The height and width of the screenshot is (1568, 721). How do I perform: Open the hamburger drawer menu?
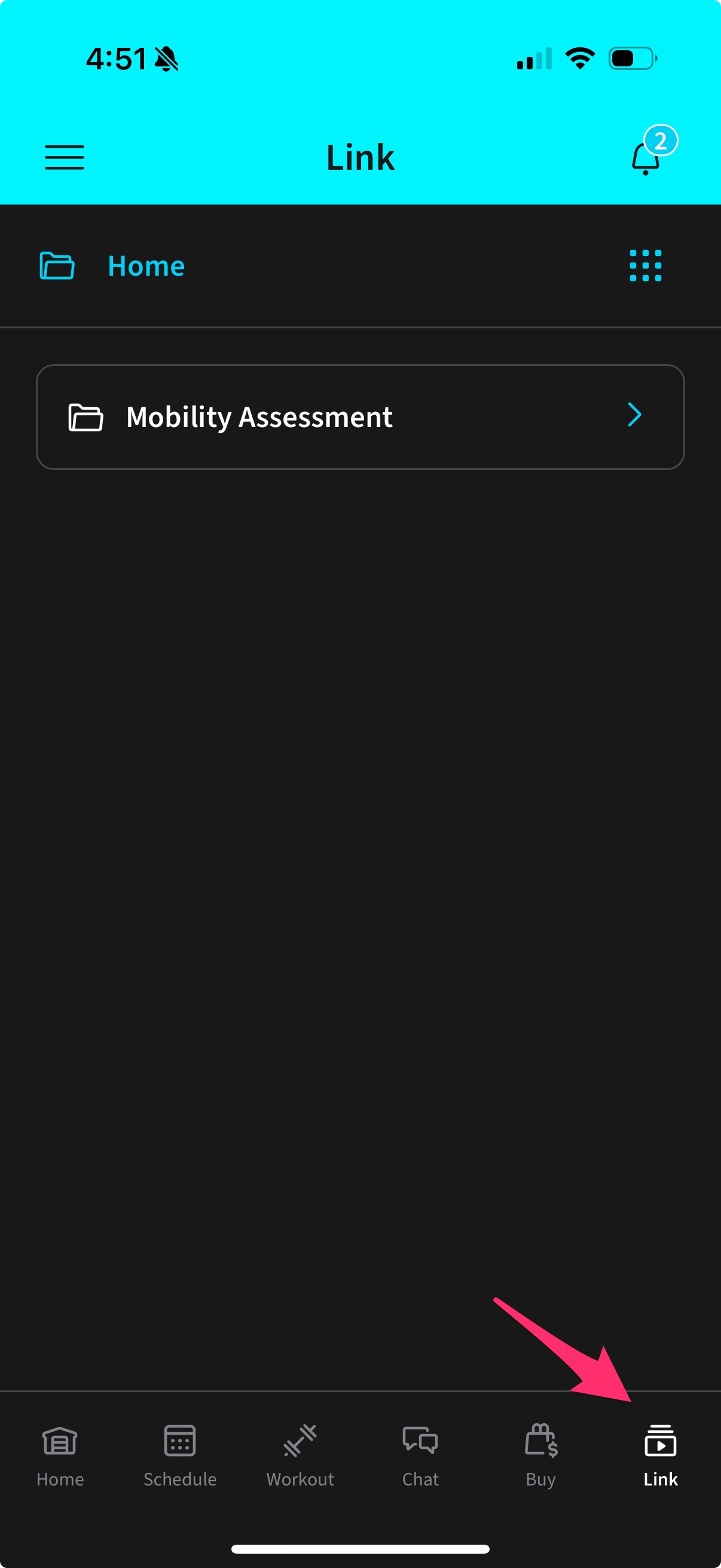tap(65, 158)
